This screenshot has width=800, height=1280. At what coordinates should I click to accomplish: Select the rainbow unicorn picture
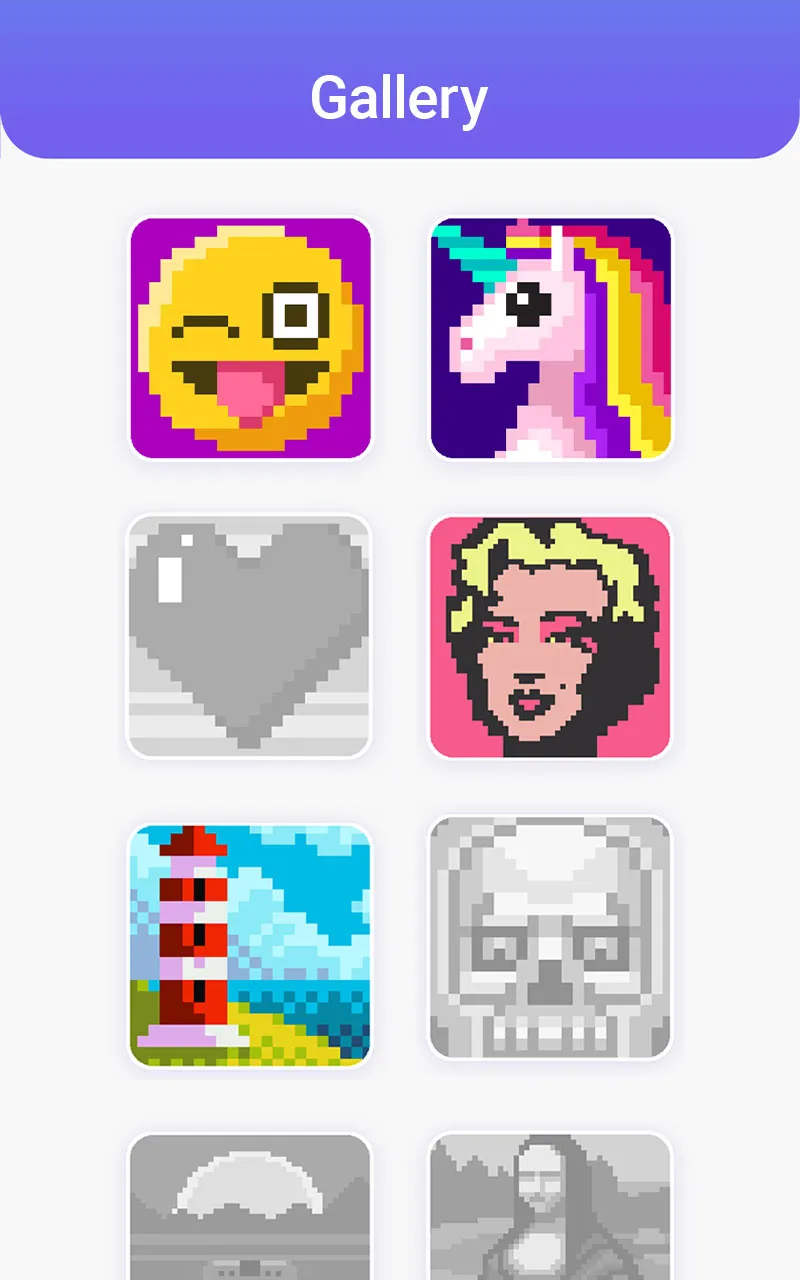pos(550,338)
